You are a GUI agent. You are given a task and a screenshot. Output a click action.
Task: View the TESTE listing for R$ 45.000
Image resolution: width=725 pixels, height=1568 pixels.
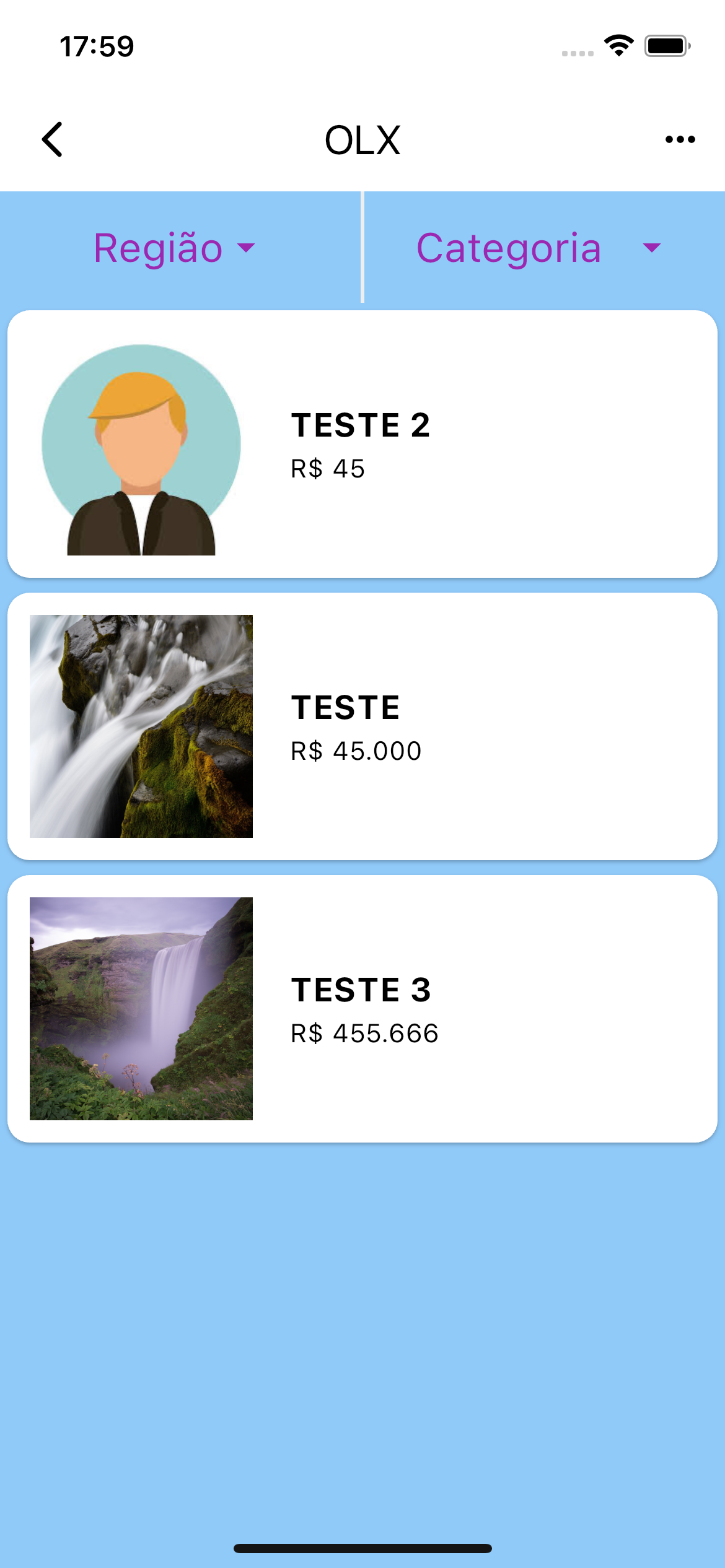pyautogui.click(x=362, y=726)
